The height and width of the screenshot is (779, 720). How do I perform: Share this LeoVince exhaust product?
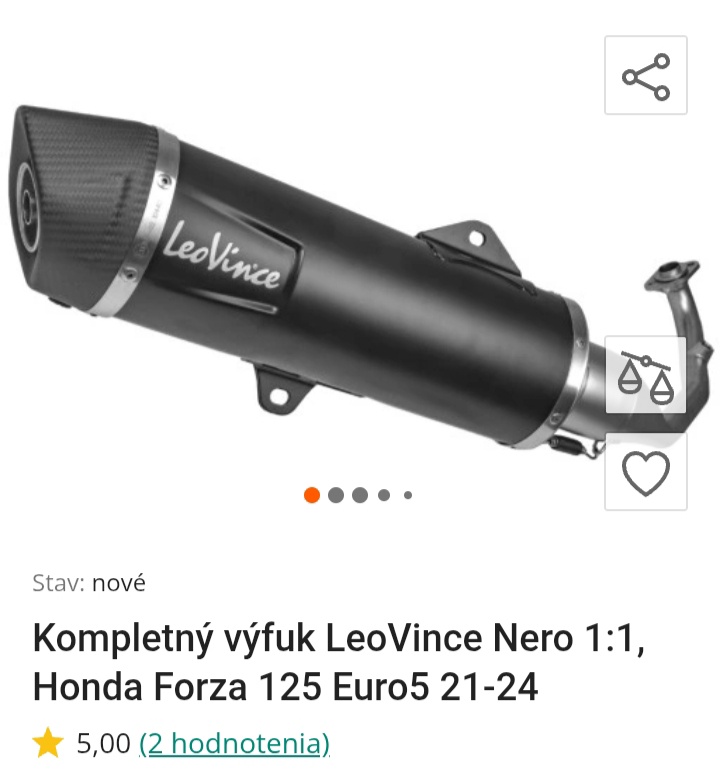tap(646, 76)
